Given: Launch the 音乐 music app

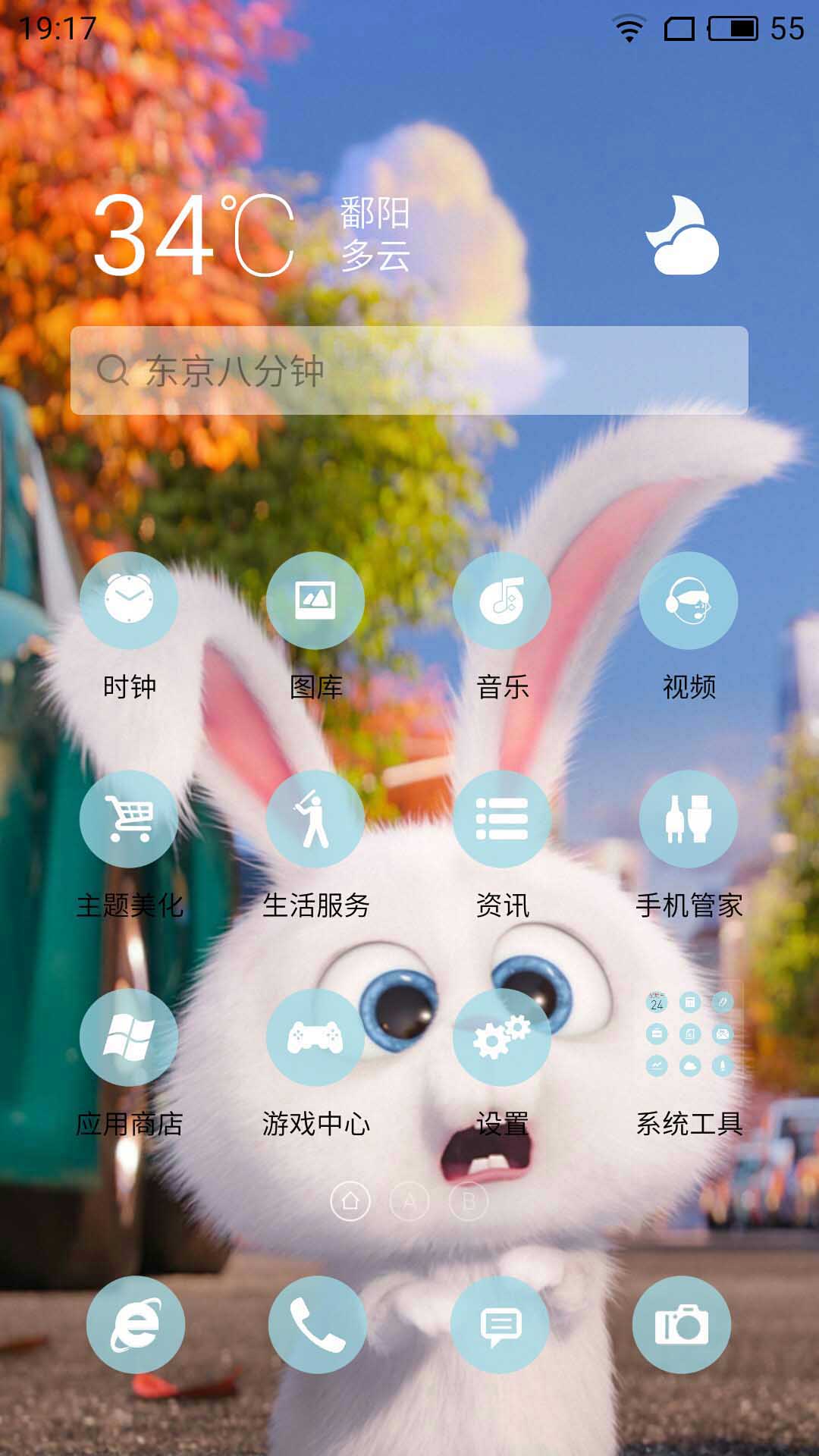Looking at the screenshot, I should 502,601.
